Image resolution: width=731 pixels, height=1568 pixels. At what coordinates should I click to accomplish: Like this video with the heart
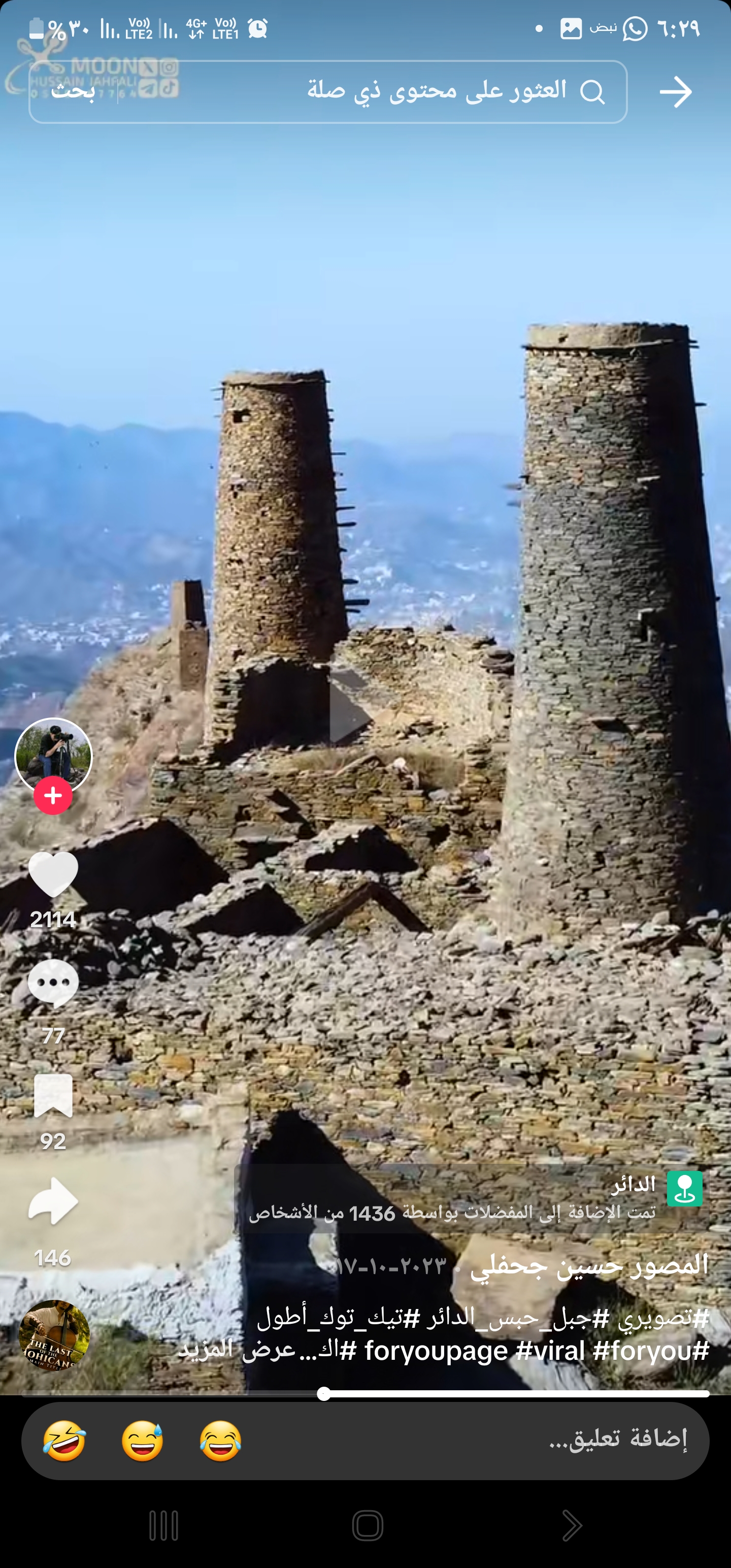(53, 874)
